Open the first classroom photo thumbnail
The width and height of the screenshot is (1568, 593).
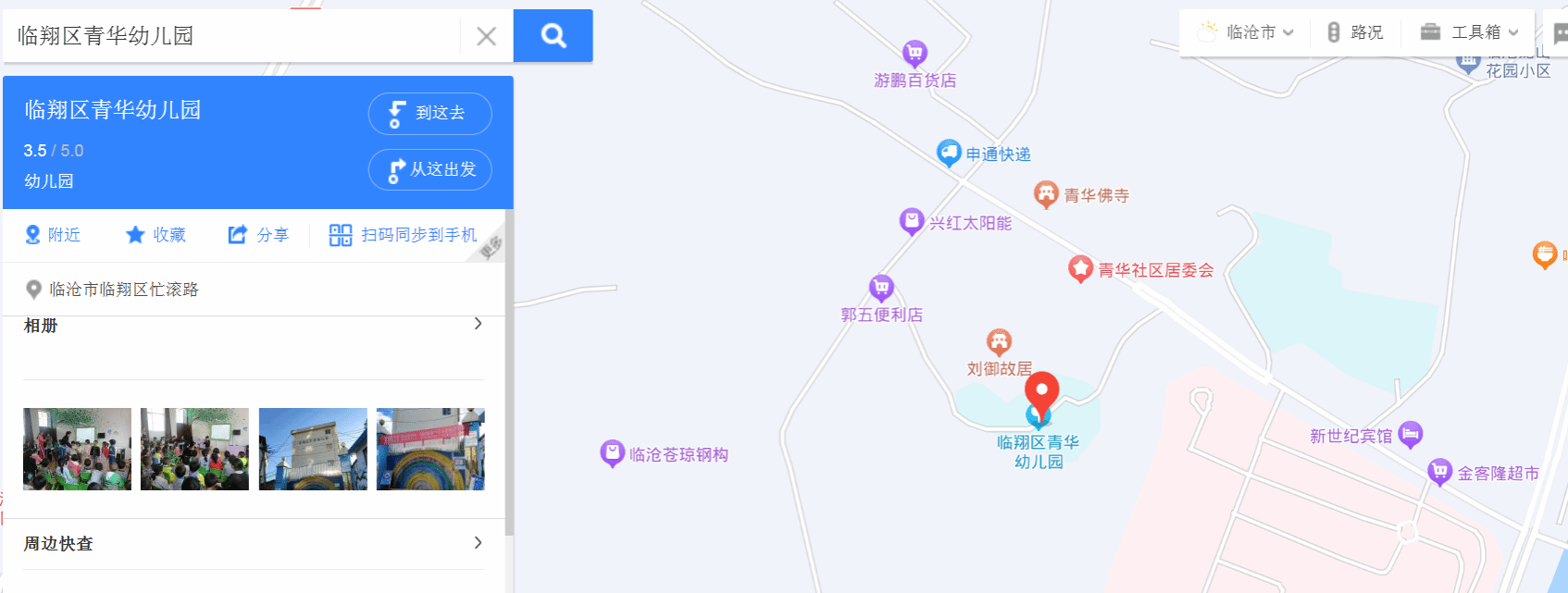(77, 449)
